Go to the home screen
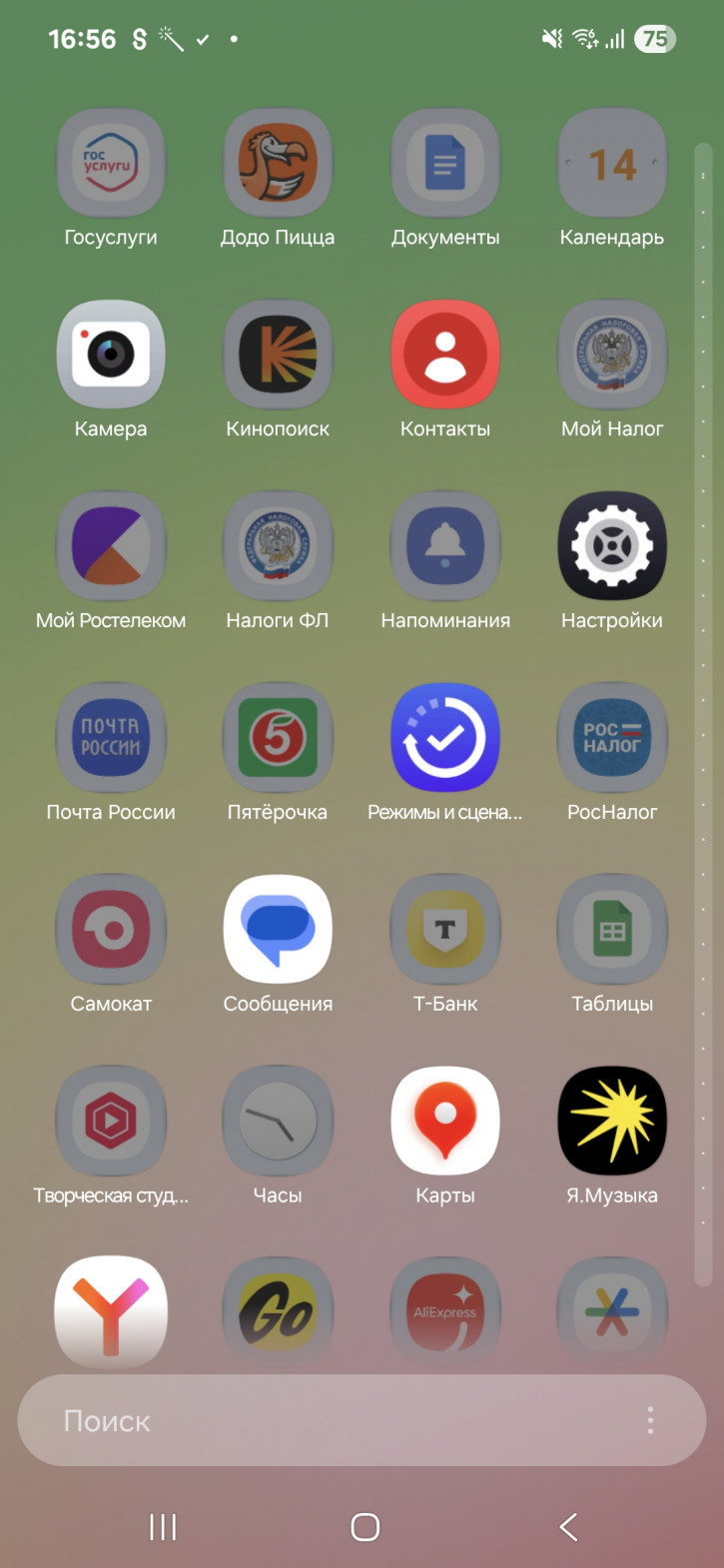724x1568 pixels. click(x=364, y=1527)
